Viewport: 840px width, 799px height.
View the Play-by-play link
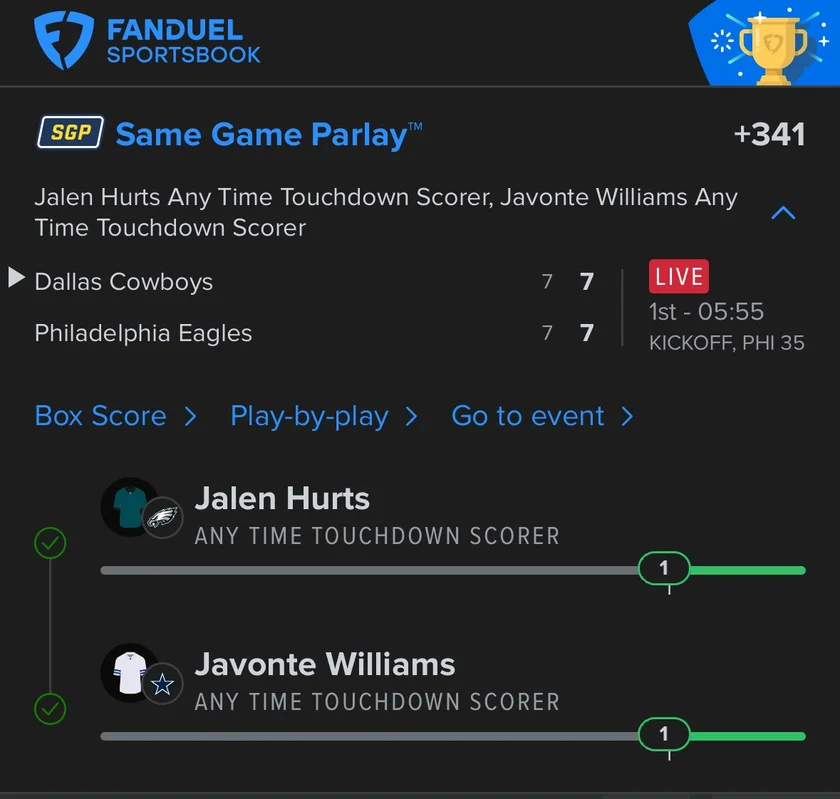[323, 416]
